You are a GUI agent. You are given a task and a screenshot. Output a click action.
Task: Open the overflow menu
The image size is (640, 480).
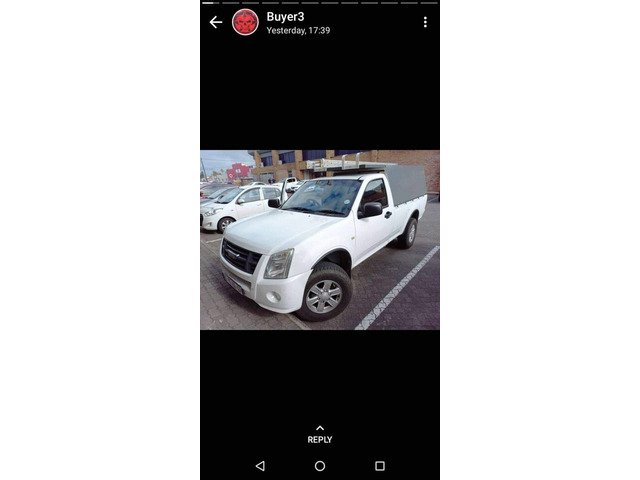425,22
